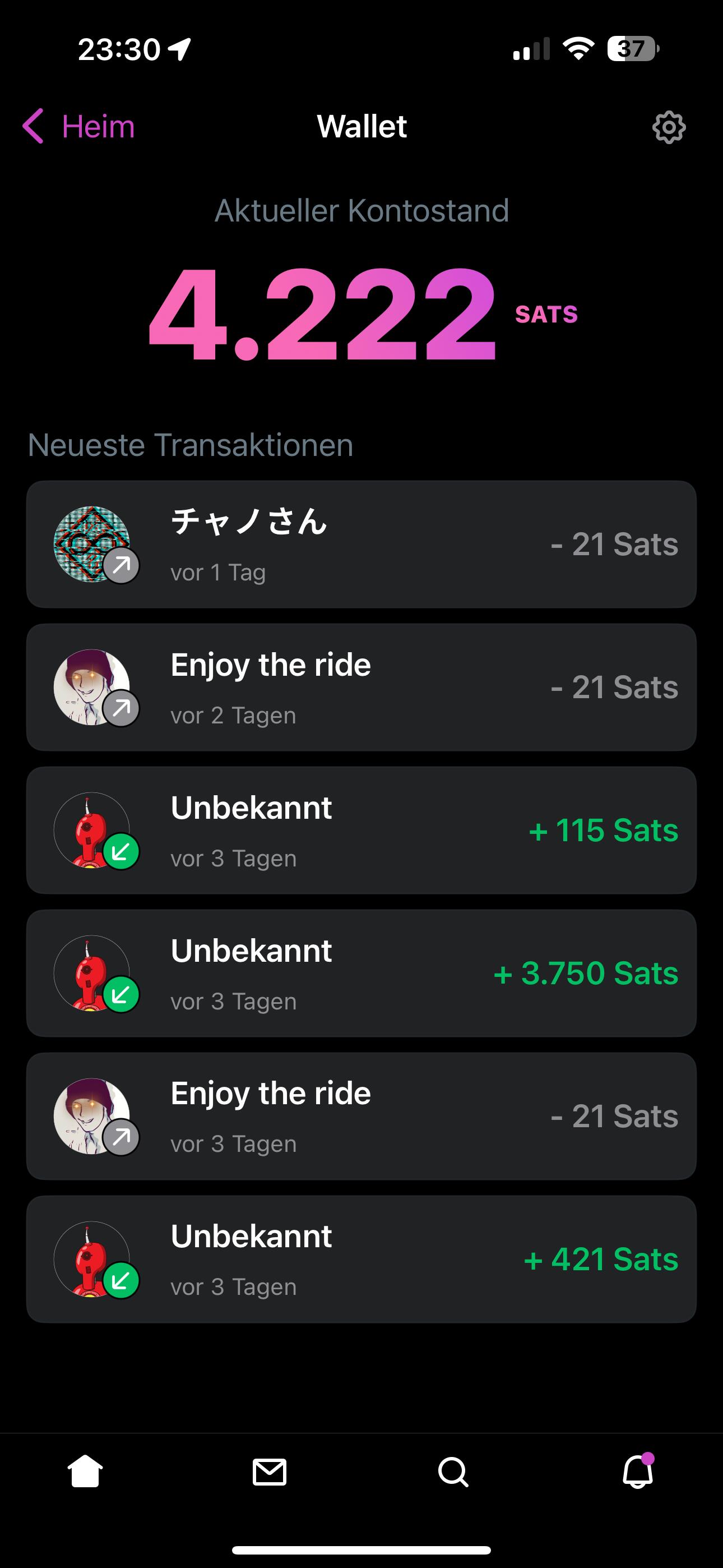The height and width of the screenshot is (1568, 723).
Task: View the +421 Sats Unbekannt transaction
Action: click(x=361, y=1260)
